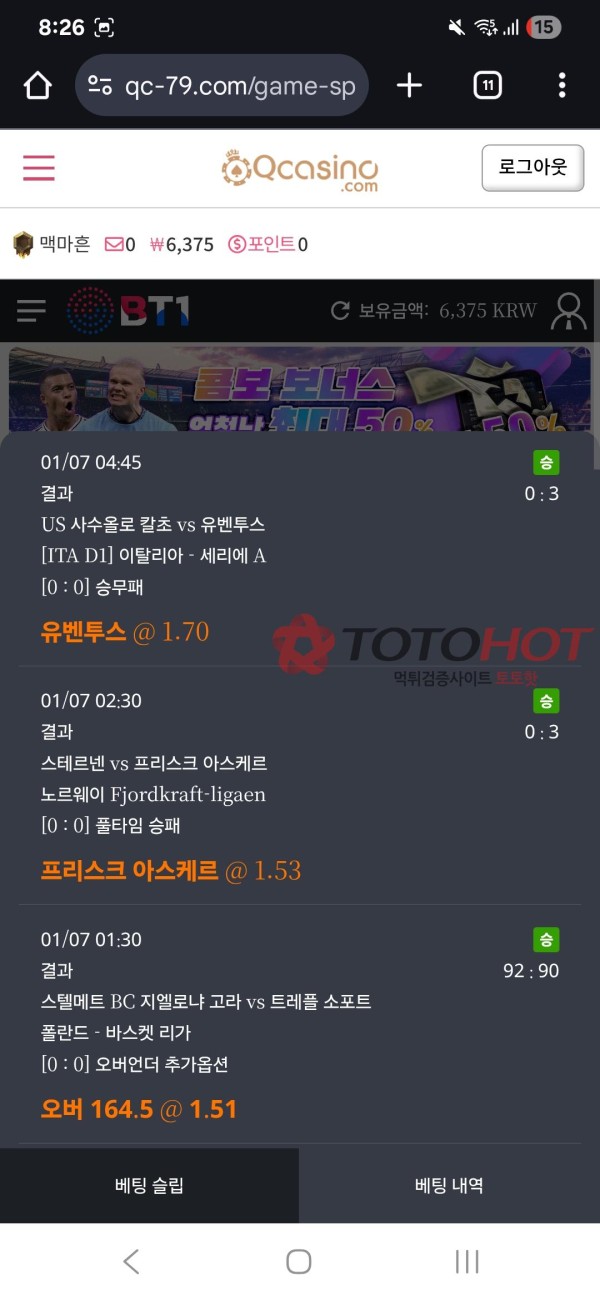The height and width of the screenshot is (1300, 600).
Task: View the 11 open tabs
Action: coord(487,86)
